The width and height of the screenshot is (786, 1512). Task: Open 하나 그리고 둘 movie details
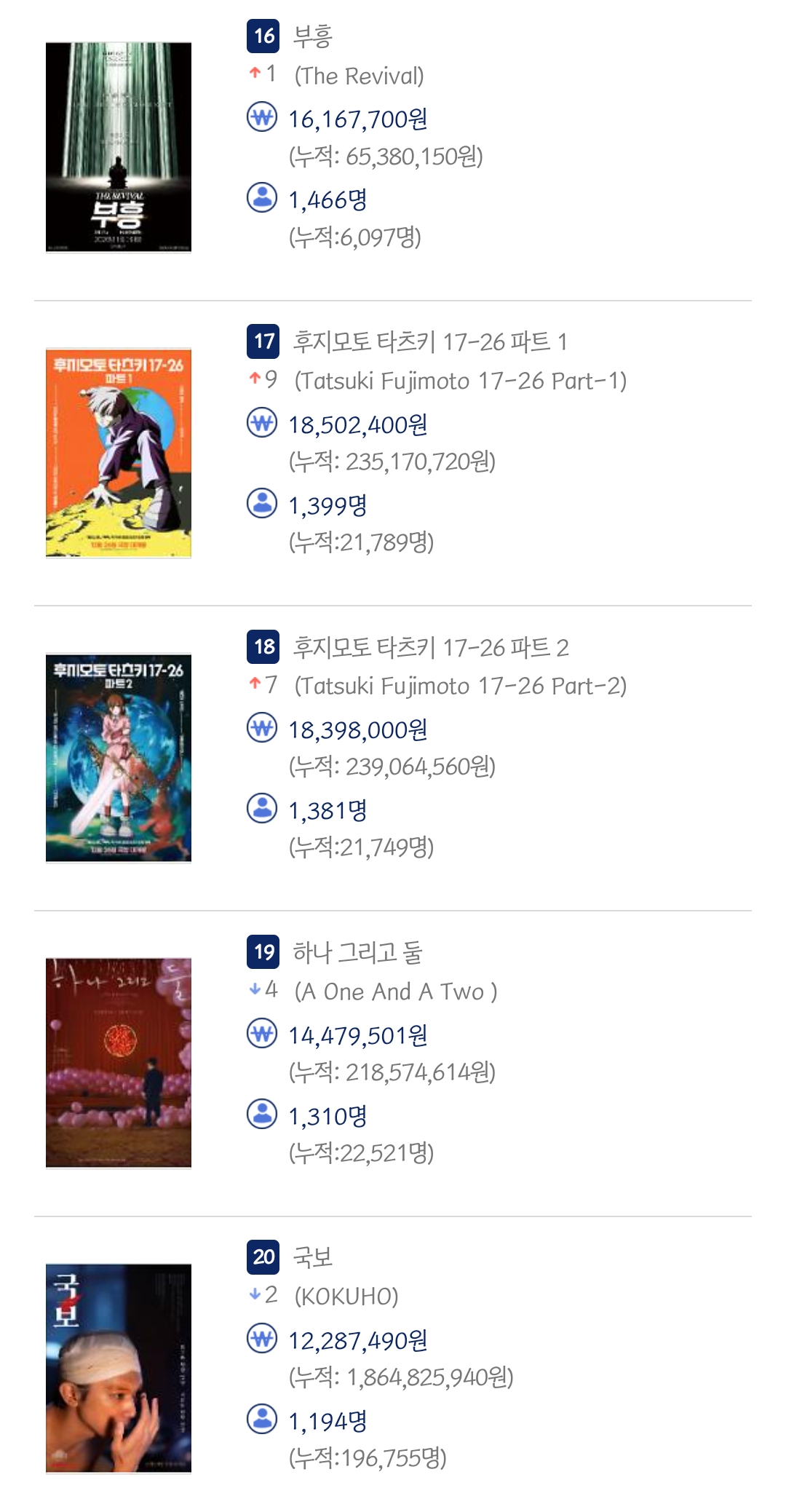pos(357,952)
